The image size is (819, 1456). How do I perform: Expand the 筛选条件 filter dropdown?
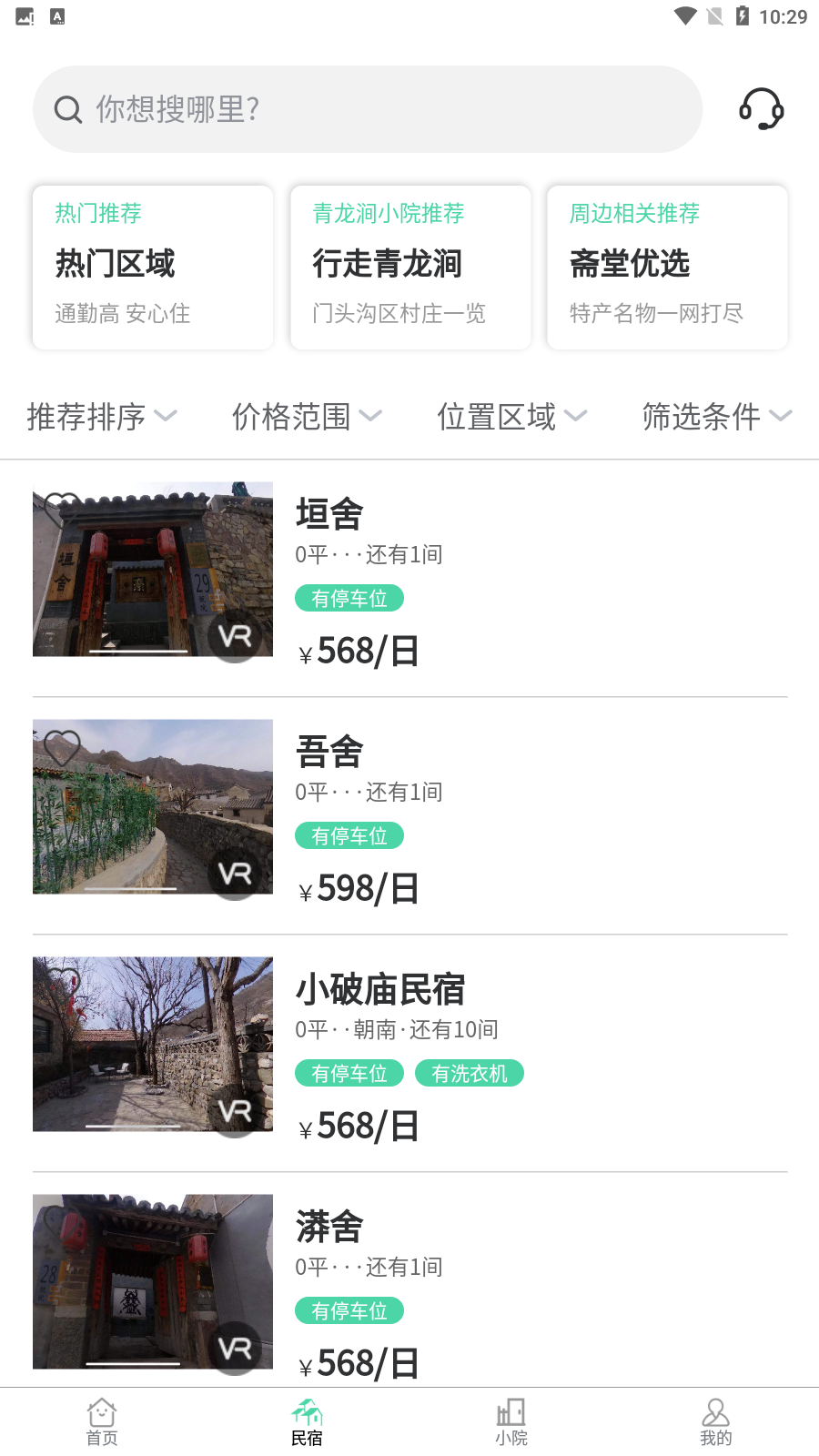coord(716,417)
